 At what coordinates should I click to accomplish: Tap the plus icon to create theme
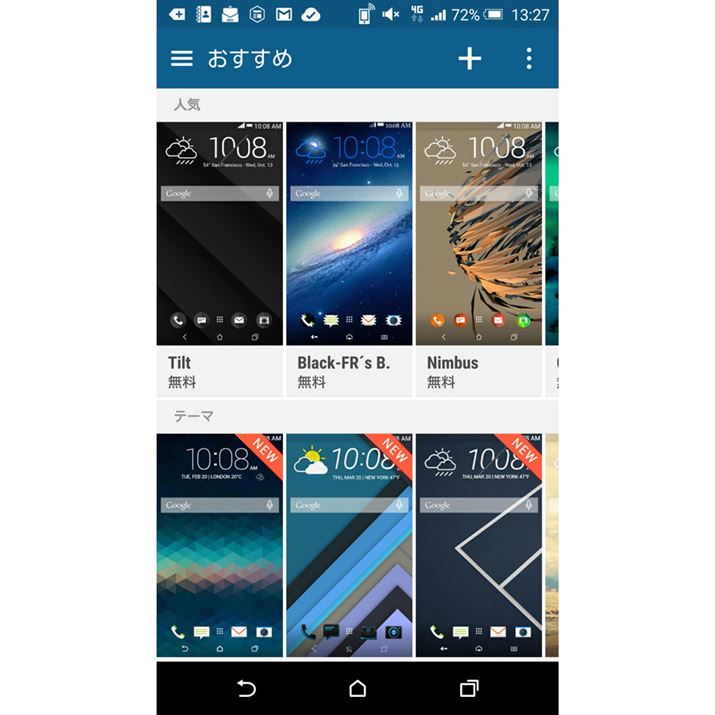(x=469, y=59)
